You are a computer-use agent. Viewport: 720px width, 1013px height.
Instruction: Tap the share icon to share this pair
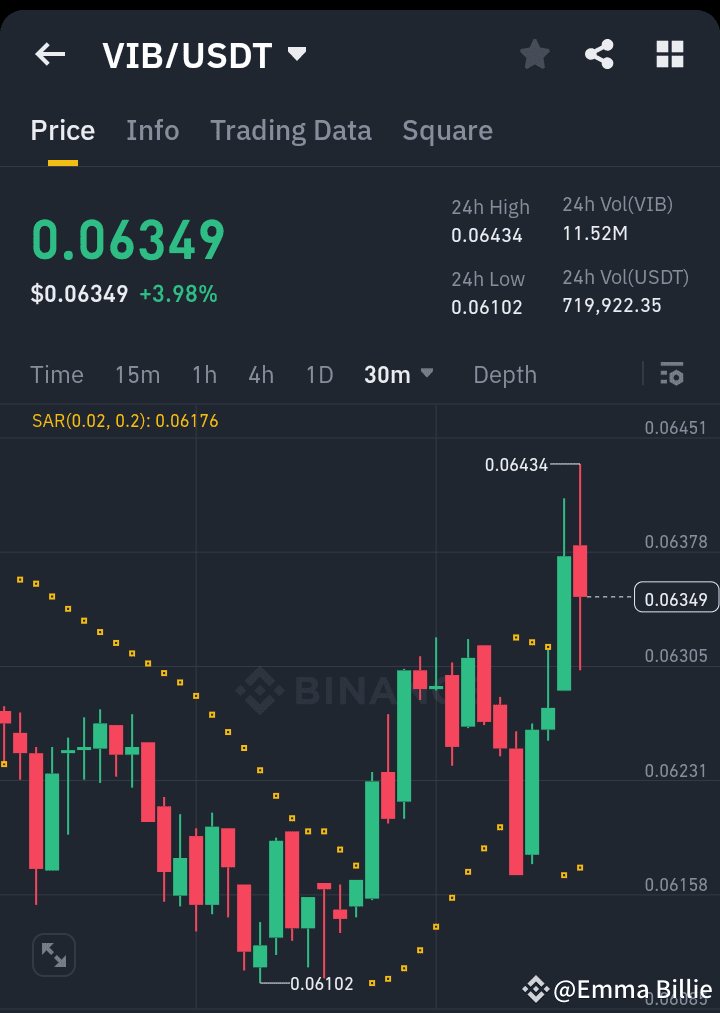point(600,55)
